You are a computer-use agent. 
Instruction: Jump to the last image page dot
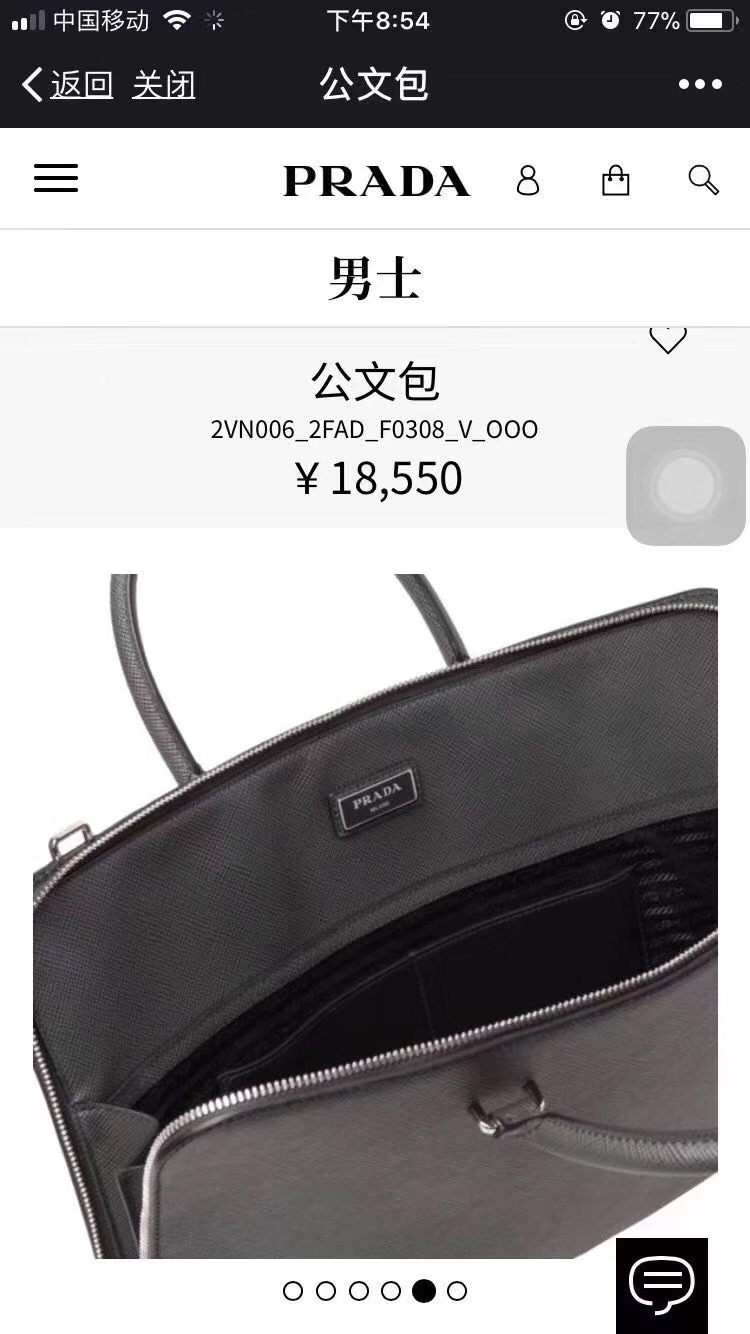[457, 1291]
